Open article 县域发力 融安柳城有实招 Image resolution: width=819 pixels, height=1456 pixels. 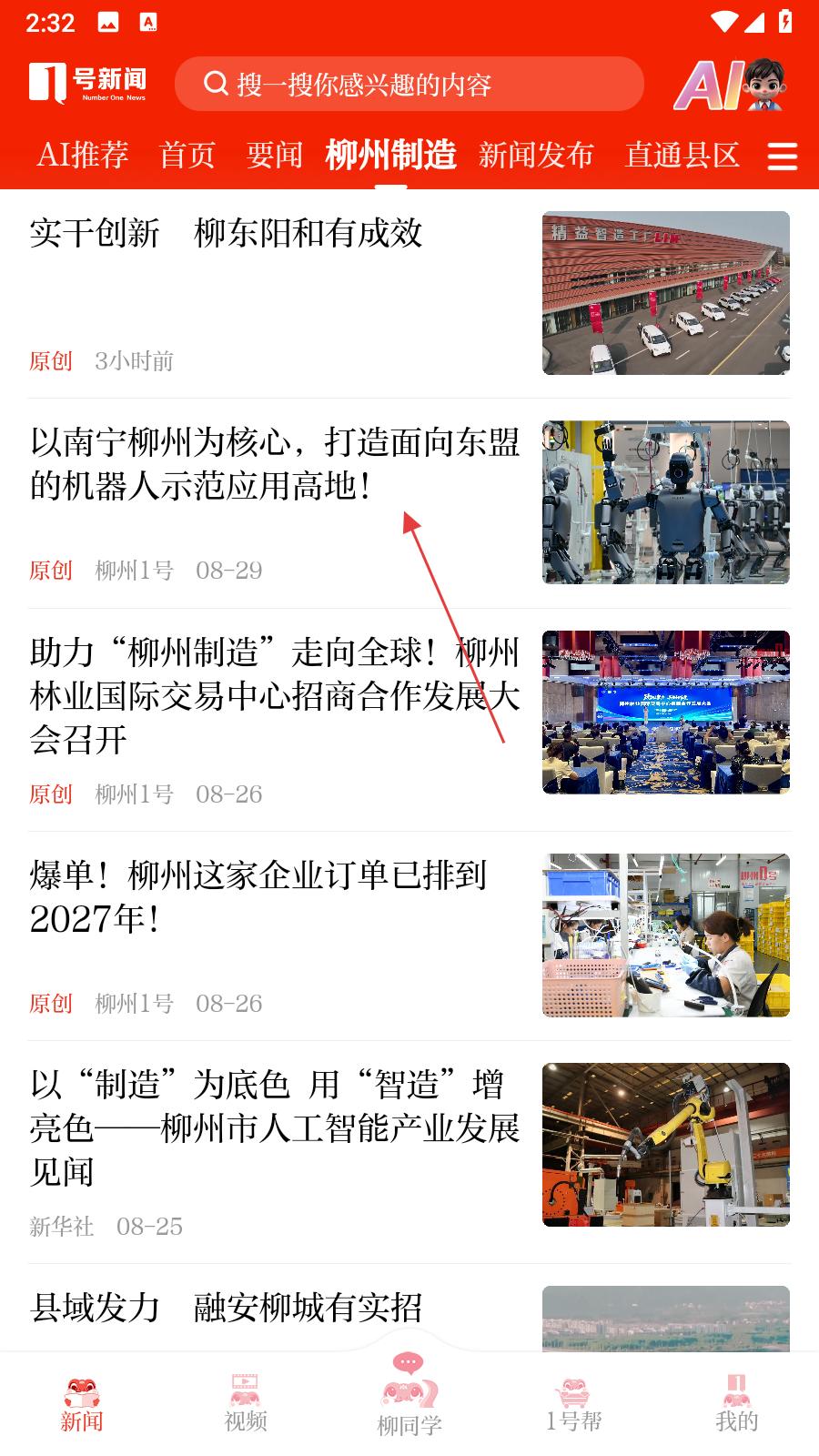[x=273, y=1309]
